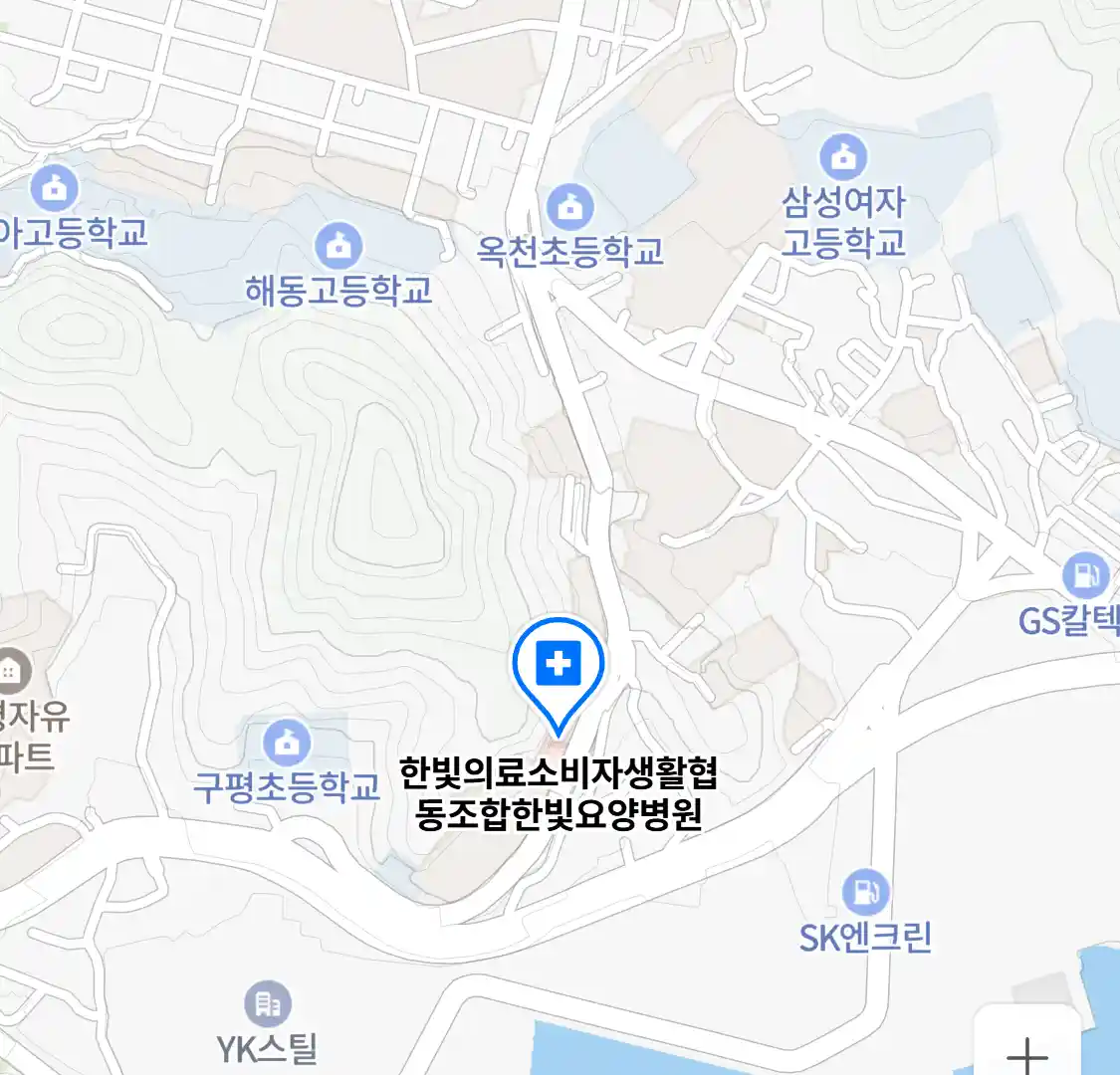The height and width of the screenshot is (1075, 1120).
Task: Select the 구평초등학교 school marker
Action: (x=287, y=743)
